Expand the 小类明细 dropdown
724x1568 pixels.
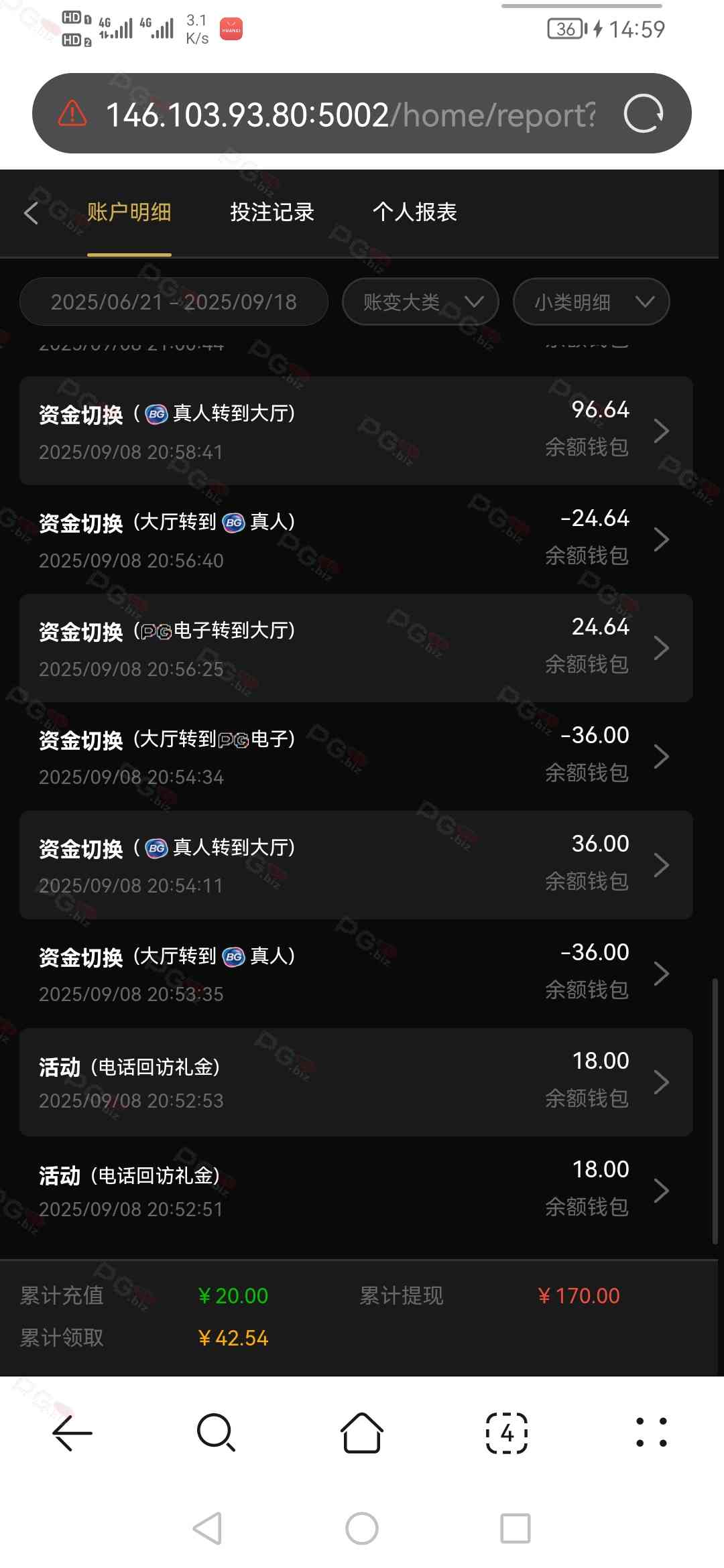point(591,302)
